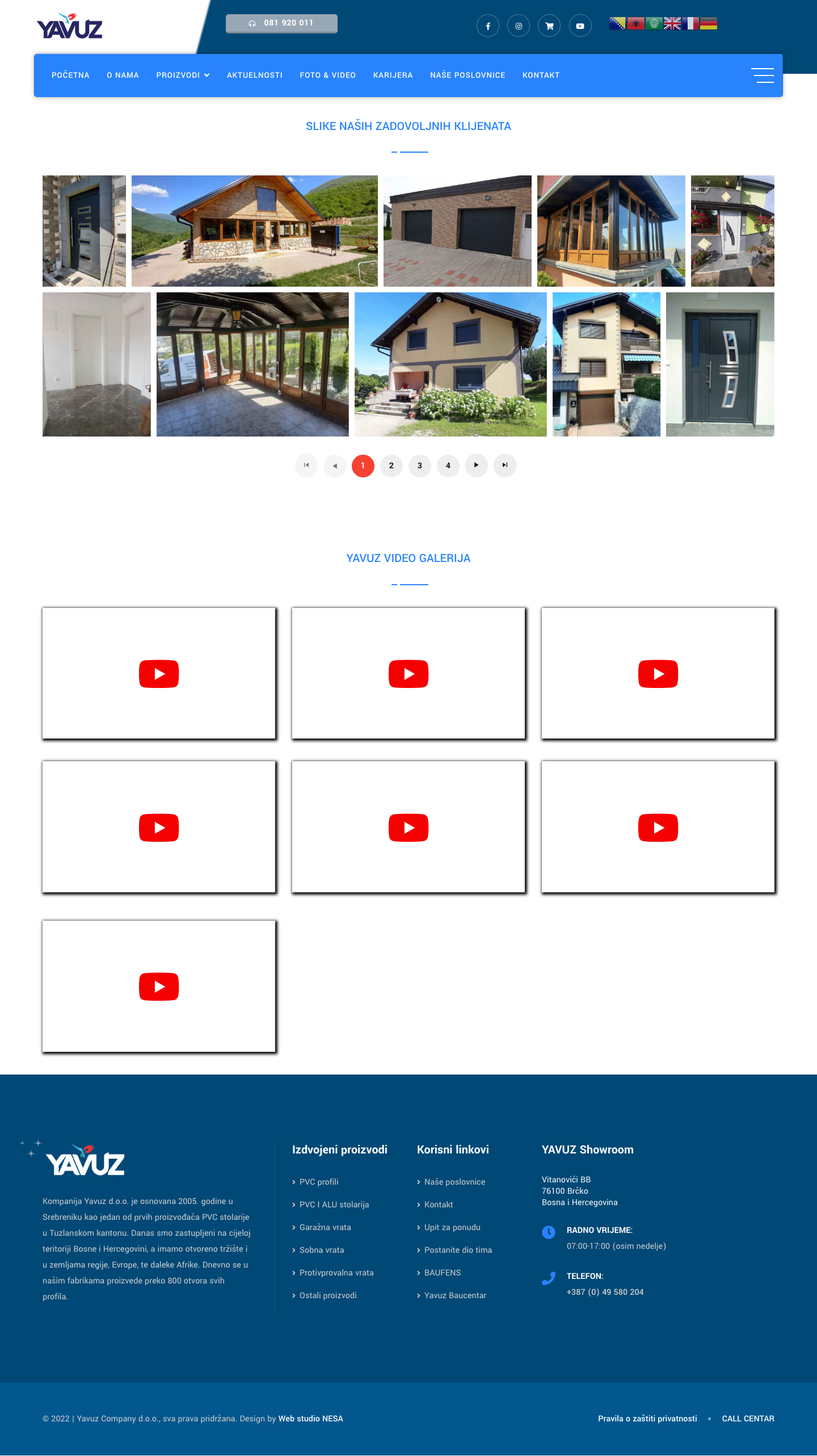Screen dimensions: 817x1456
Task: Open the hamburger menu in navigation bar
Action: pyautogui.click(x=762, y=75)
